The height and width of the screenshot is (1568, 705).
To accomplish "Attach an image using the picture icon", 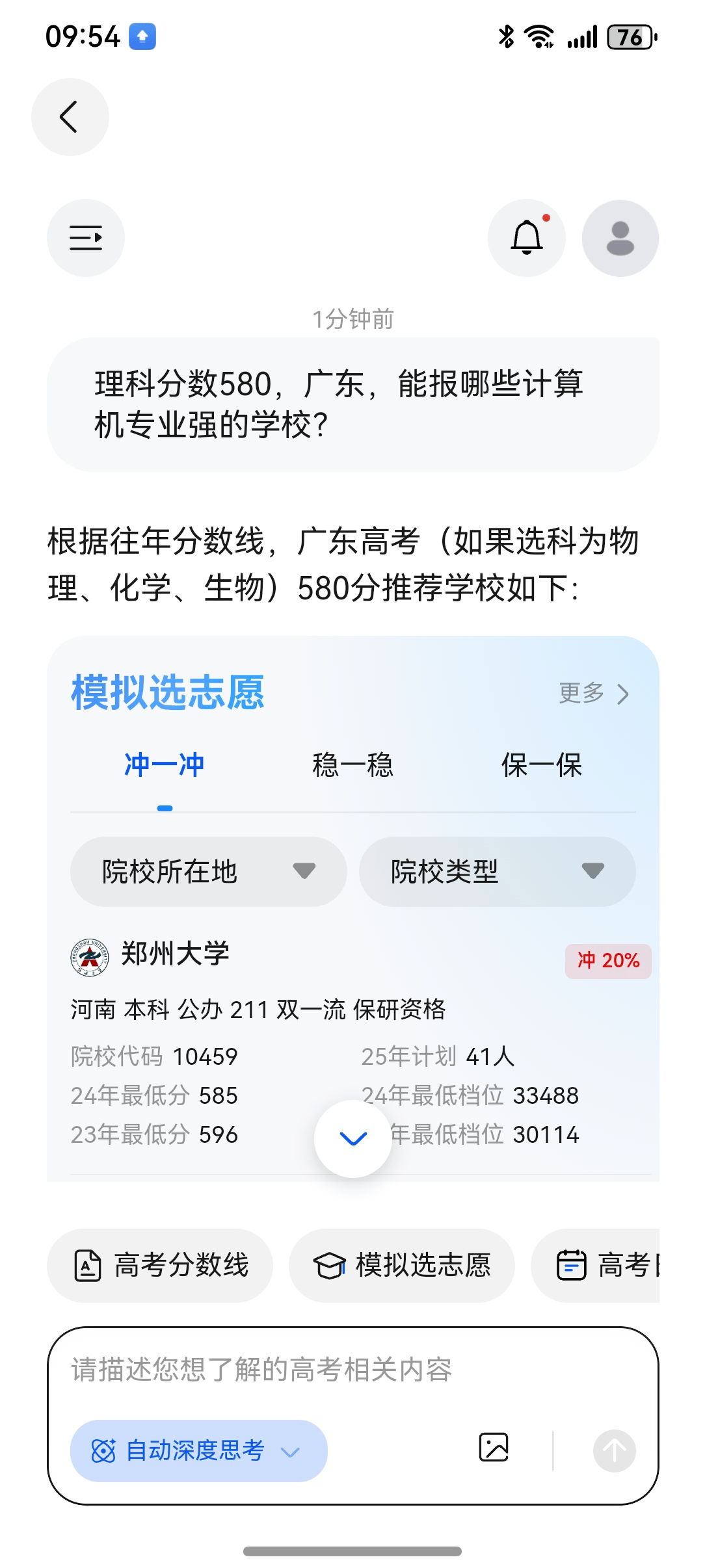I will click(494, 1448).
